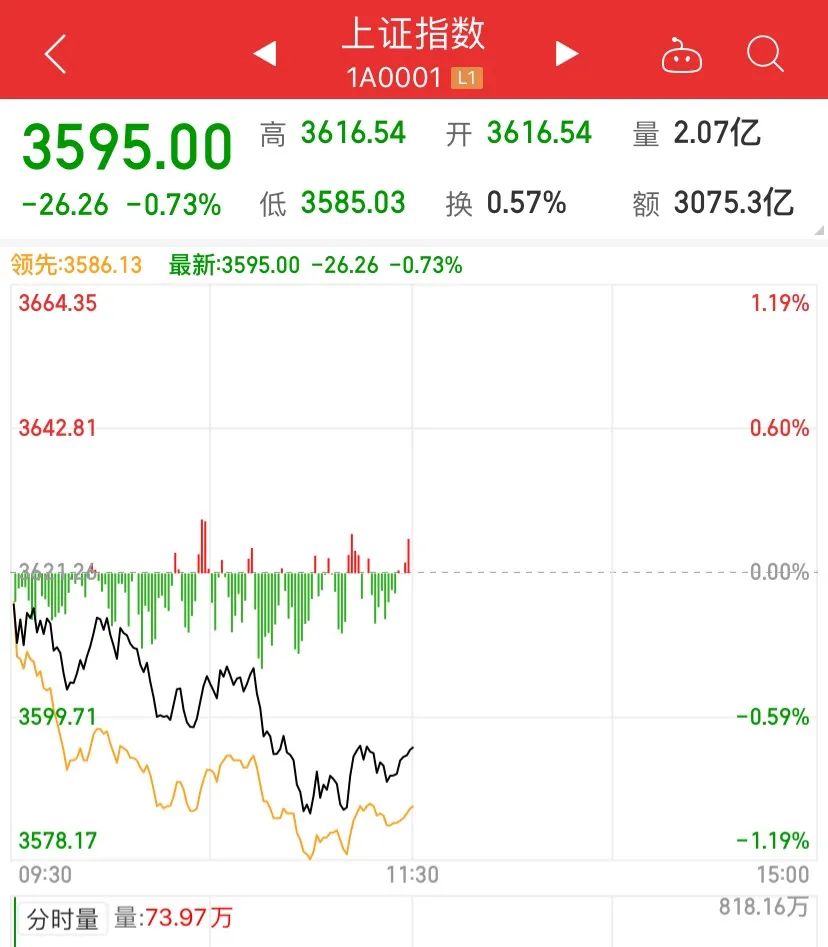Open stock search
Screen dimensions: 828x947
[765, 54]
